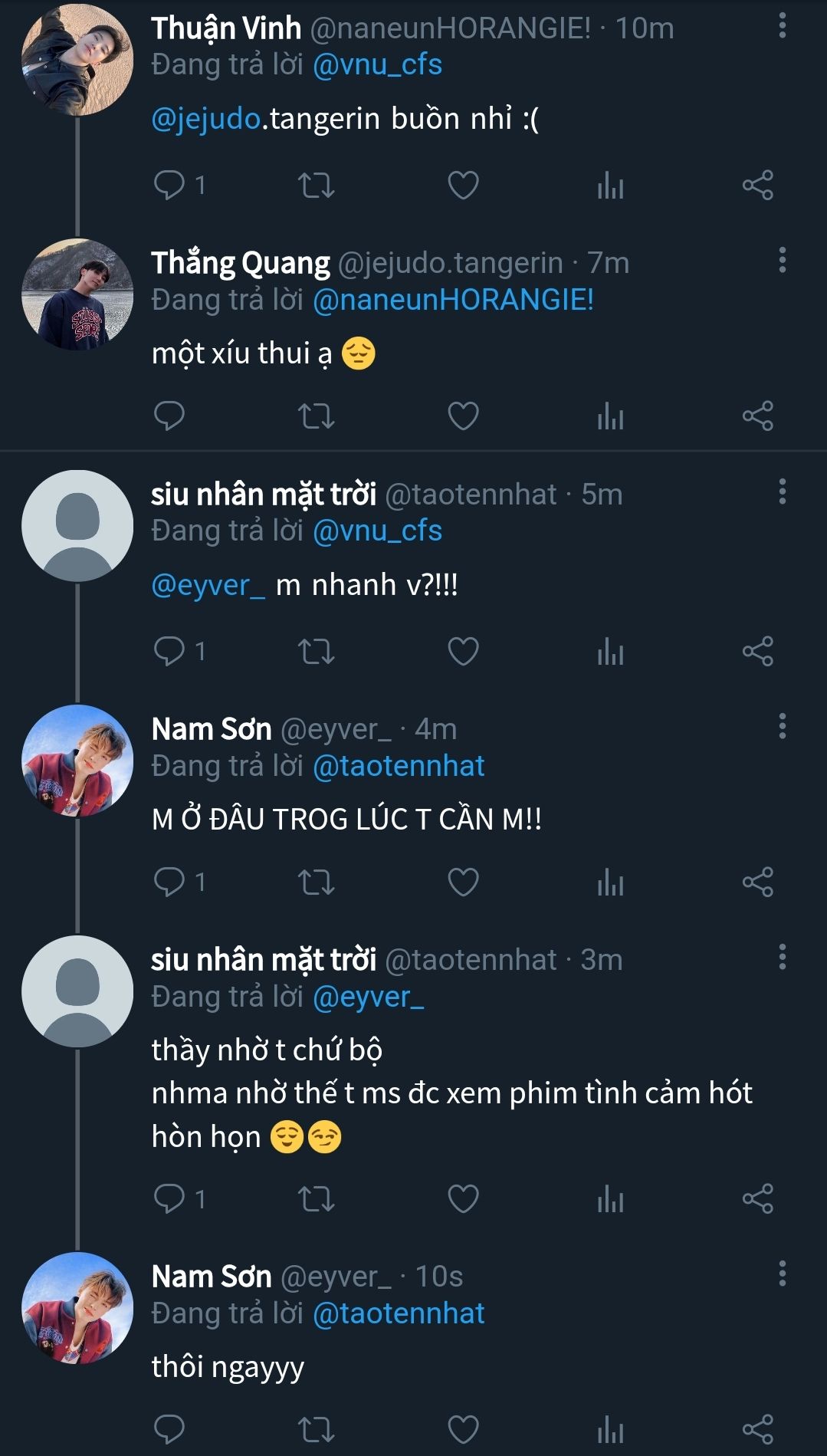
Task: View analytics for Thắng Quang's reply
Action: (610, 416)
